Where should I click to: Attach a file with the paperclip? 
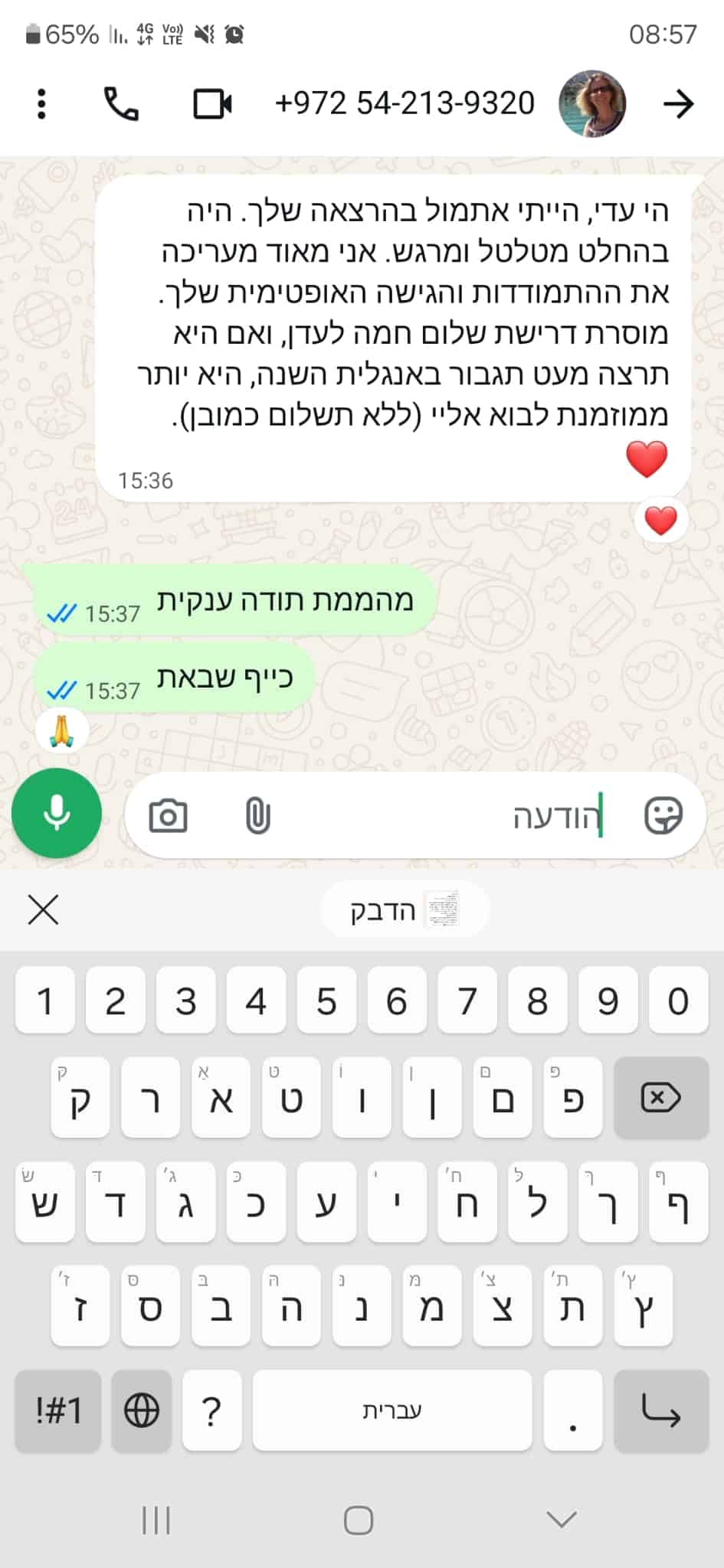pos(258,815)
